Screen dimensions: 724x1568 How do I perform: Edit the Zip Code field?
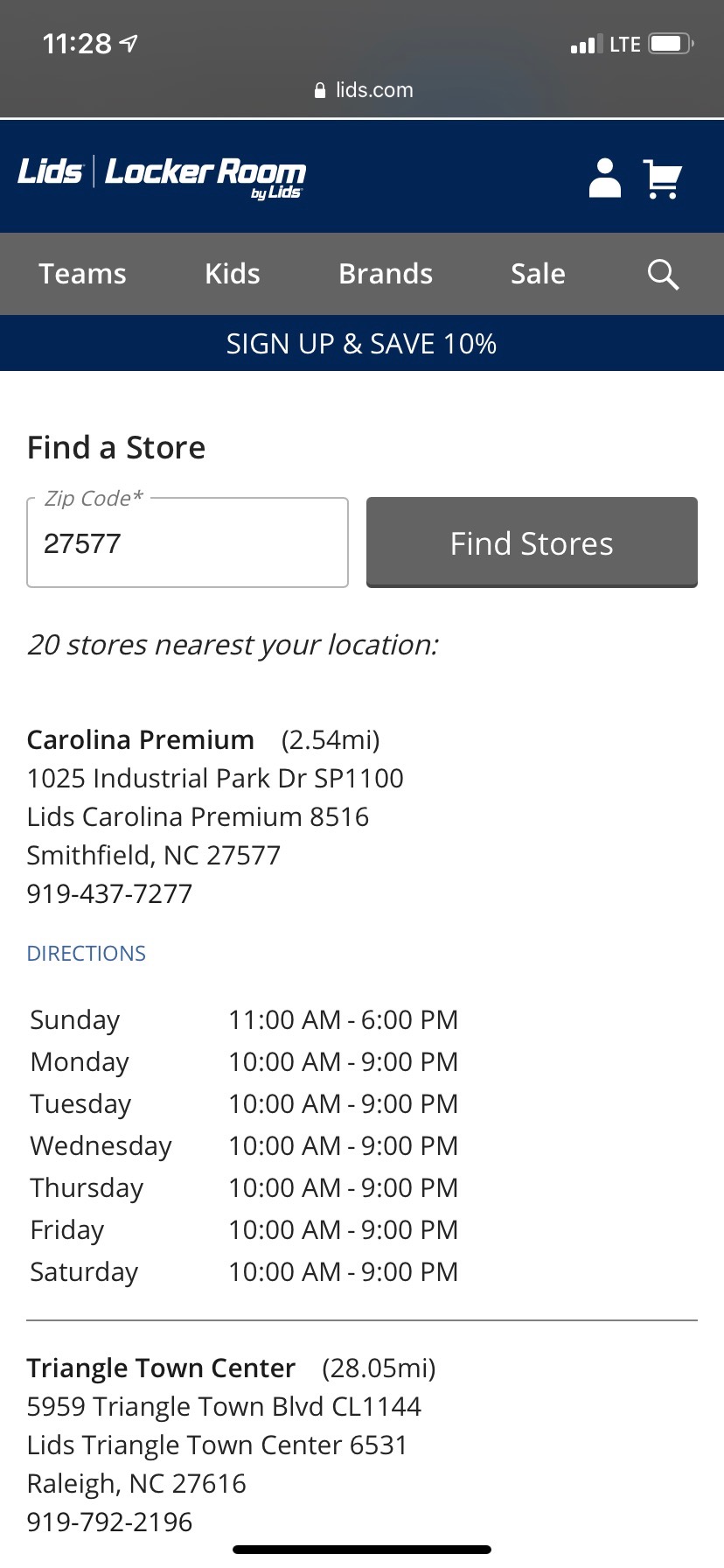187,543
